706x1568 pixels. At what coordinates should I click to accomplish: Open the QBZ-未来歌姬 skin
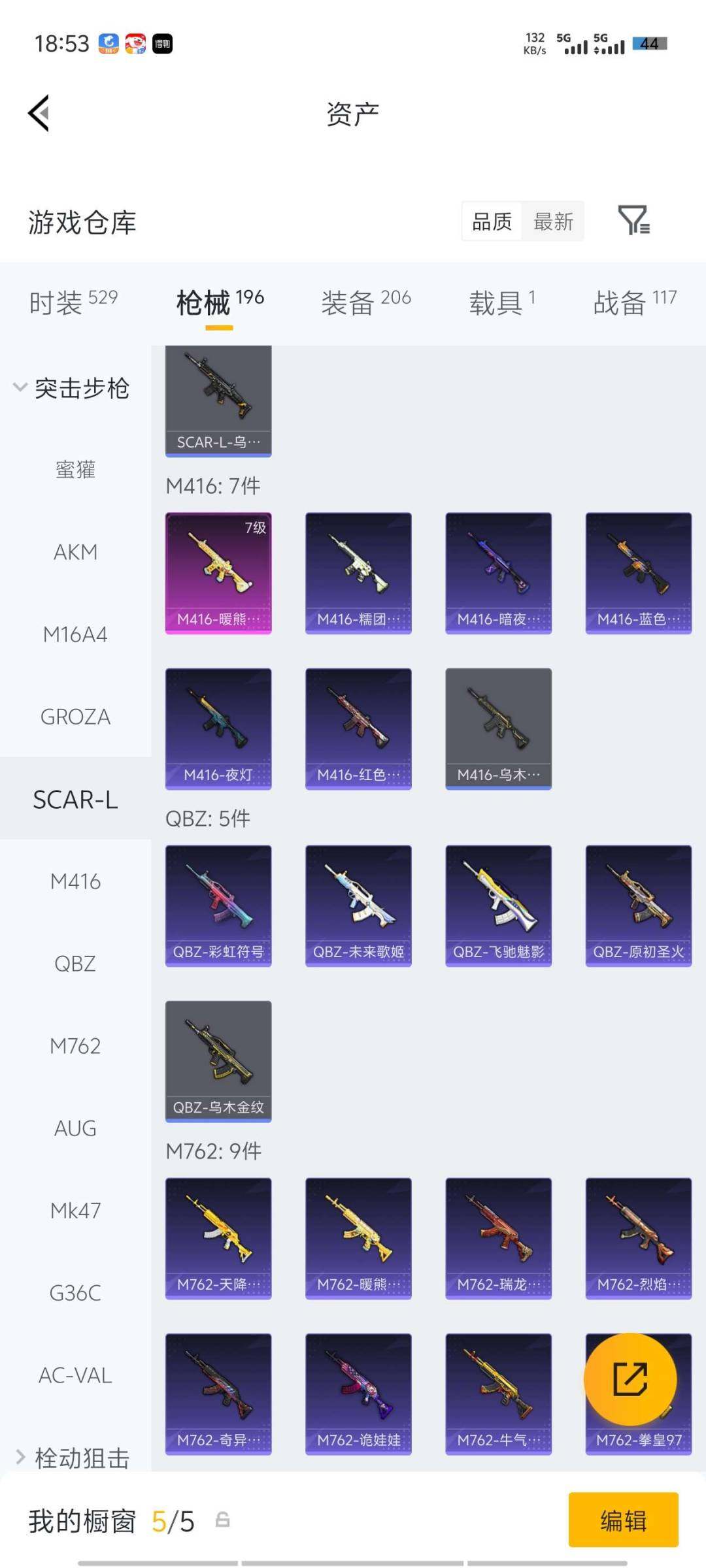(x=358, y=905)
